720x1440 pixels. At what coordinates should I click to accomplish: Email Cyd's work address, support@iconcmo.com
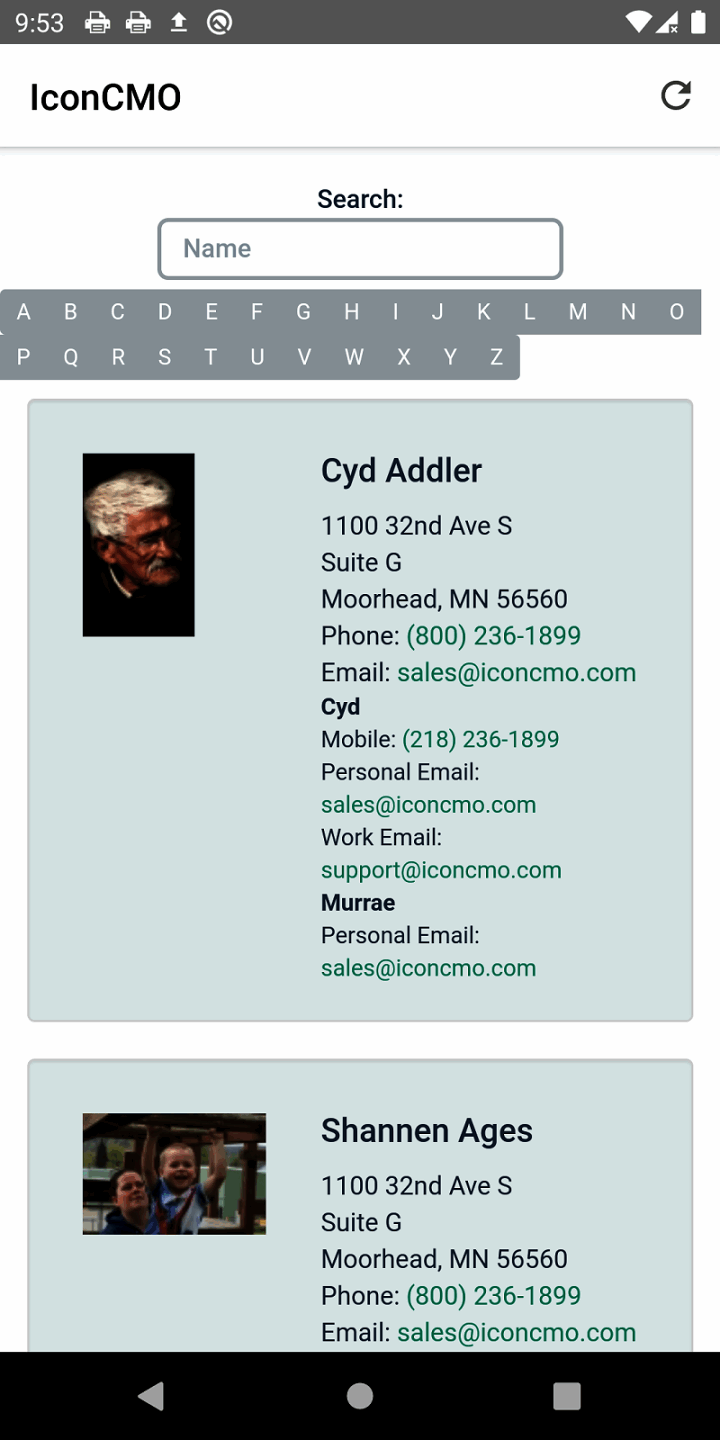[441, 870]
